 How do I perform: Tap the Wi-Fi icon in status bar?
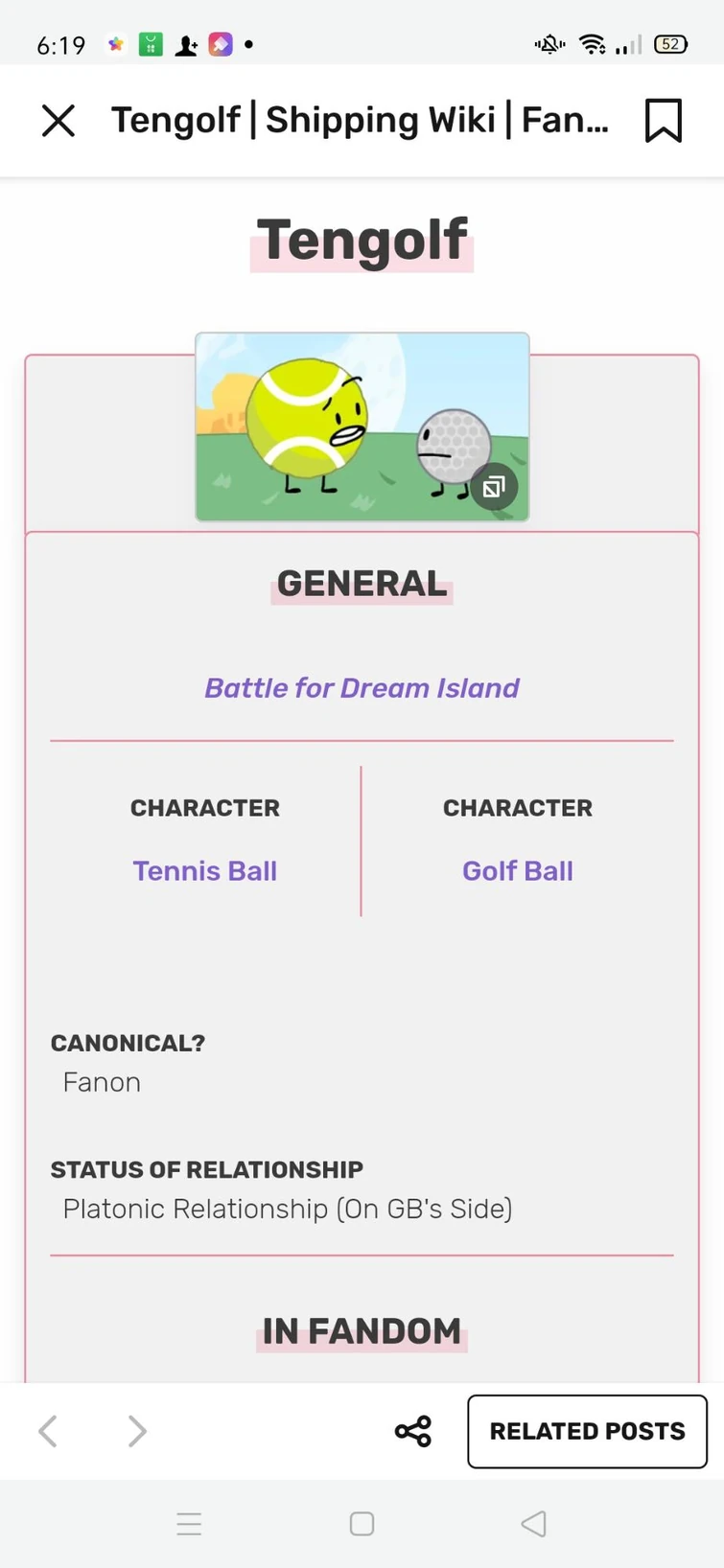click(592, 43)
